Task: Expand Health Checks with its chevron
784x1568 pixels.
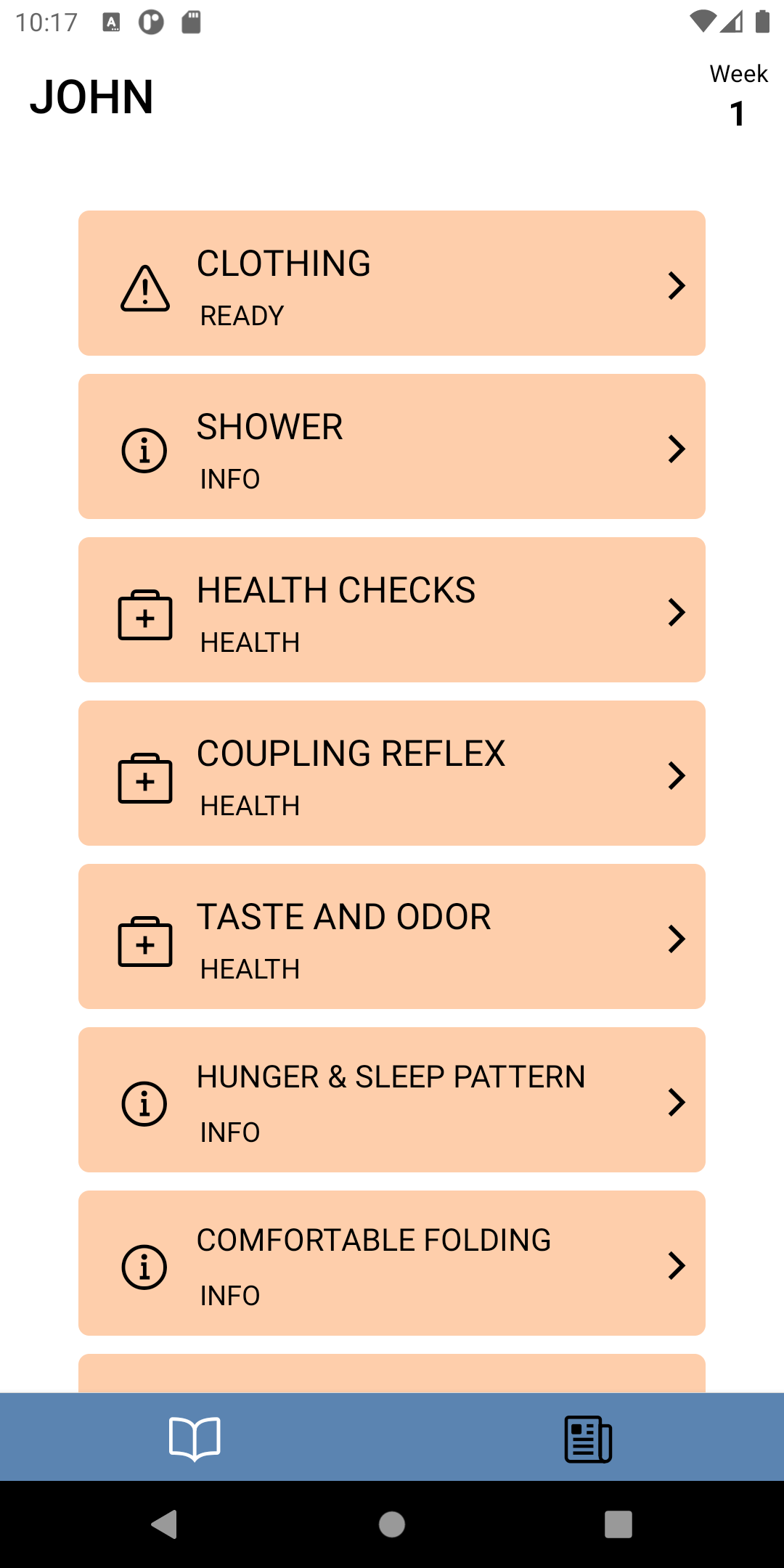Action: pos(677,613)
